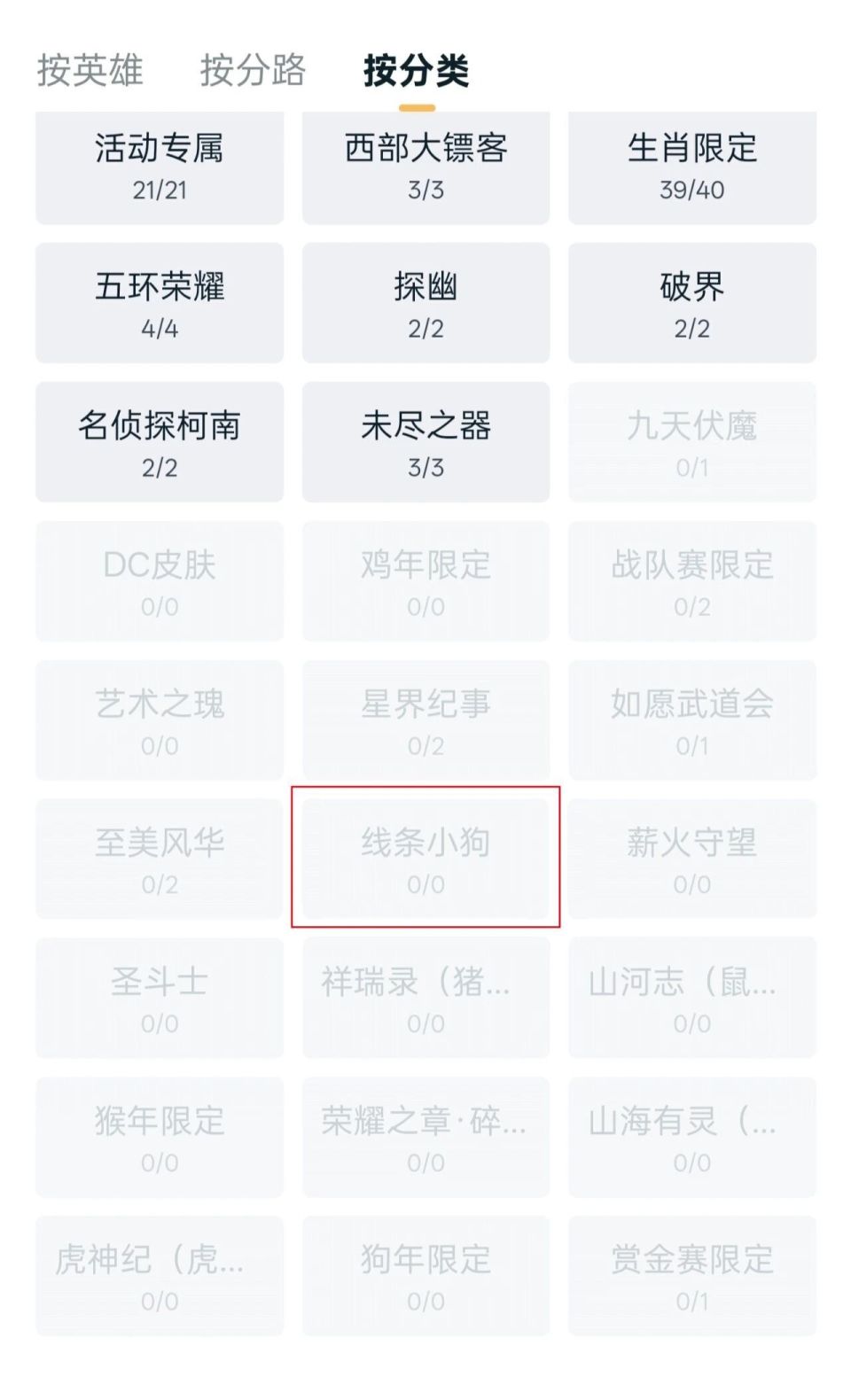Open the 西部大镖客 category

(425, 167)
